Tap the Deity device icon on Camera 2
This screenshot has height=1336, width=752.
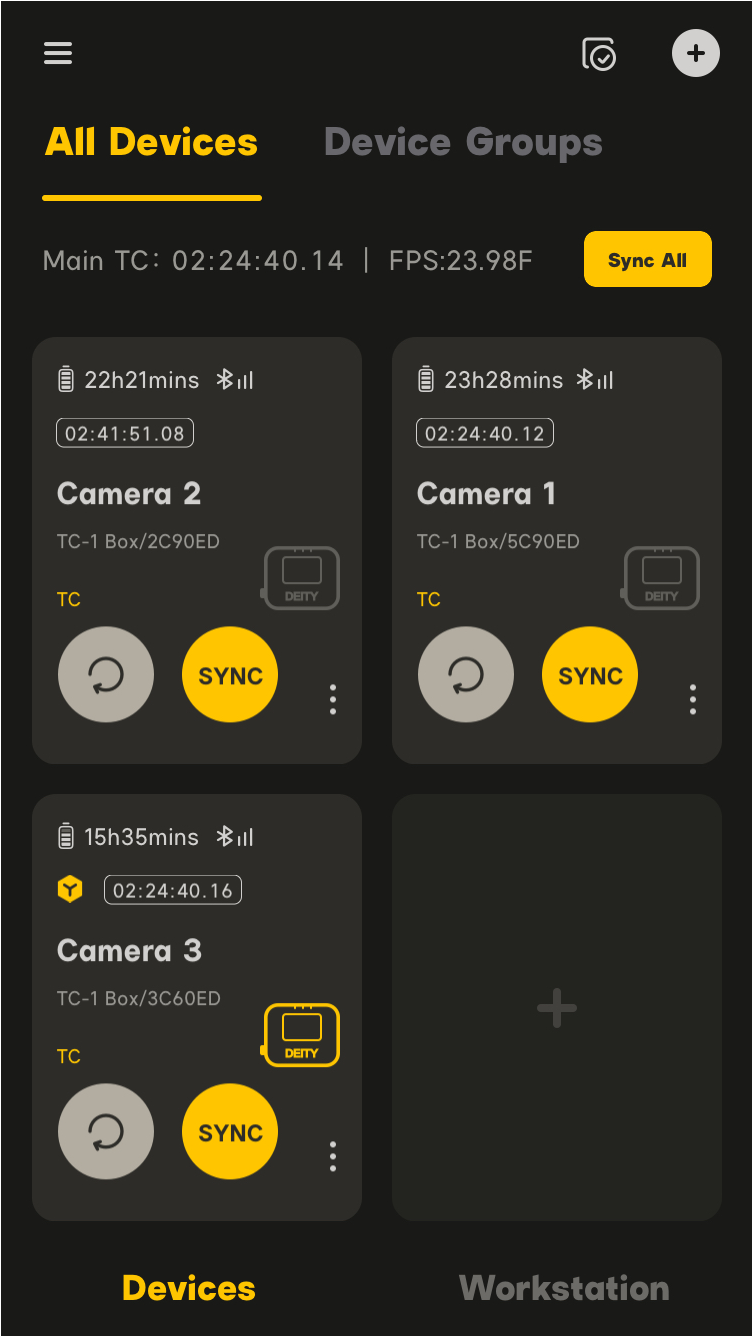301,578
